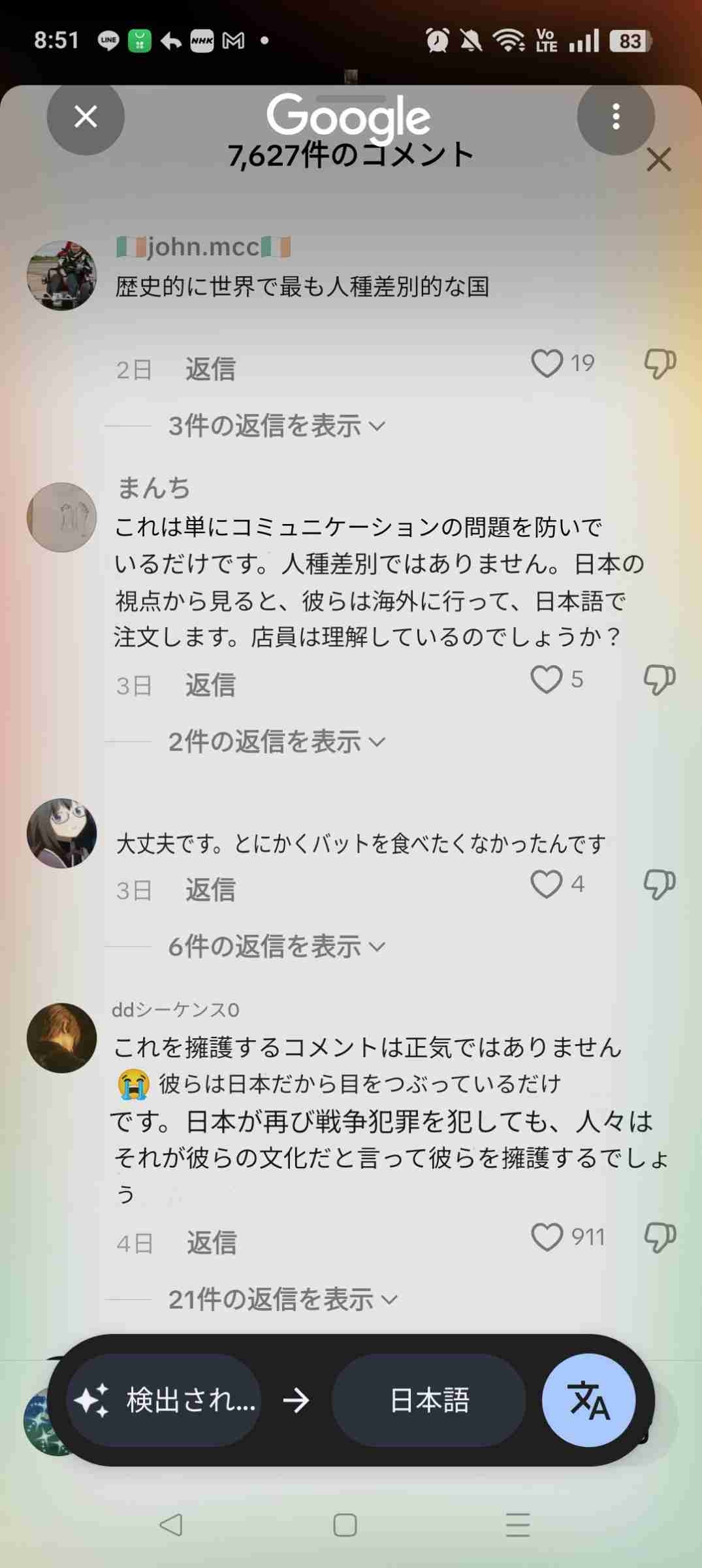Viewport: 702px width, 1568px height.
Task: Change the 日本語 target language
Action: tap(429, 1401)
